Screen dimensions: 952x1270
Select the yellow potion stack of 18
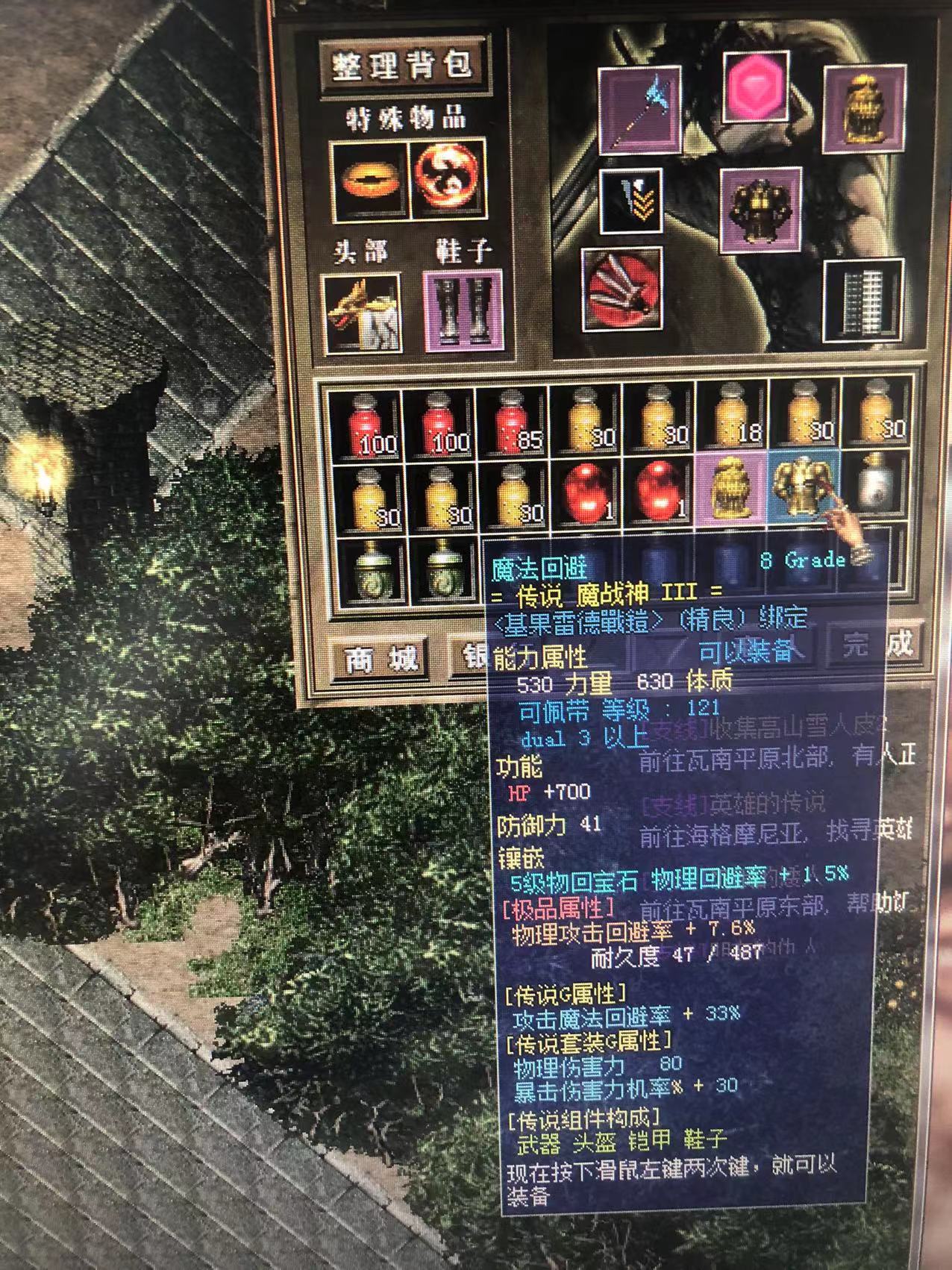731,422
